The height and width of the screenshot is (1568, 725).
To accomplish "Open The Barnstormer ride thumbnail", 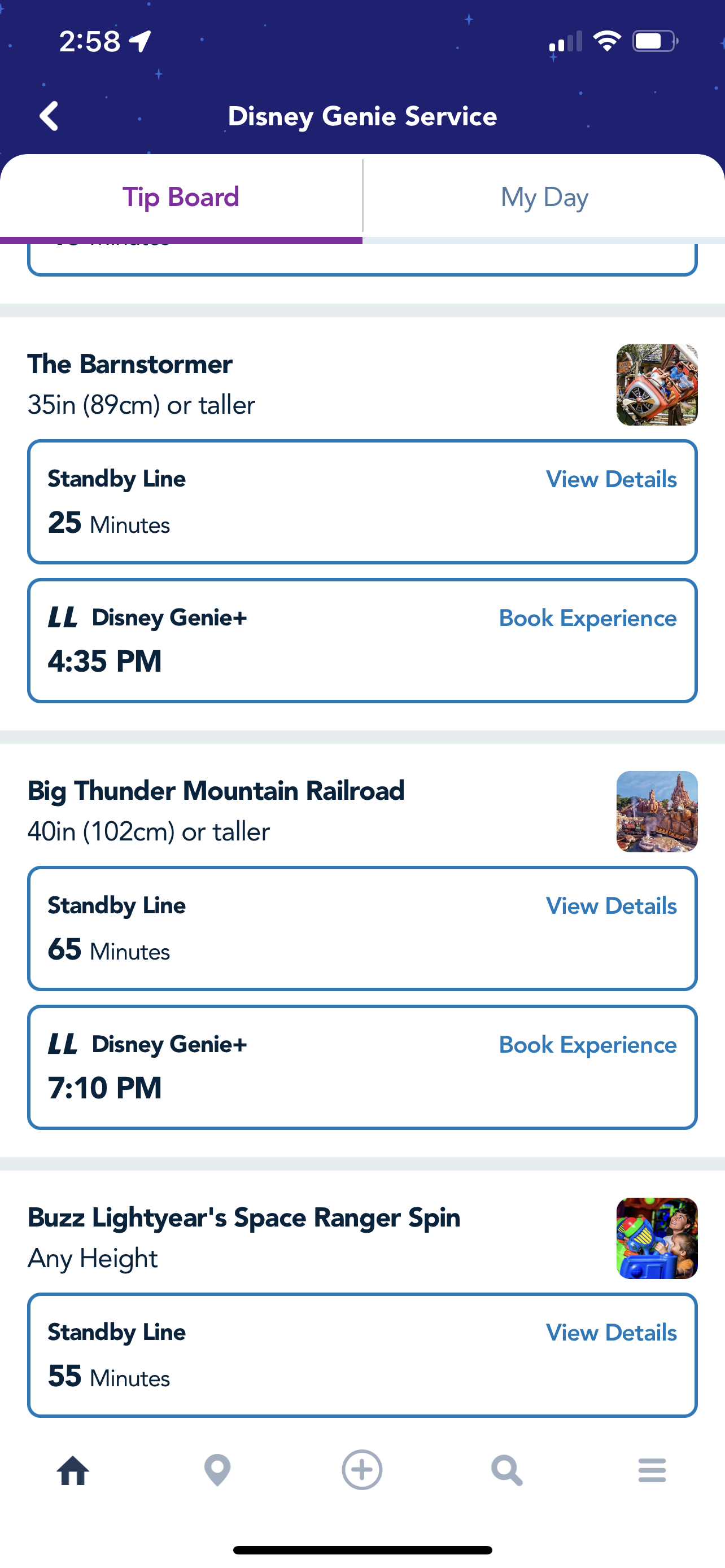I will point(657,385).
